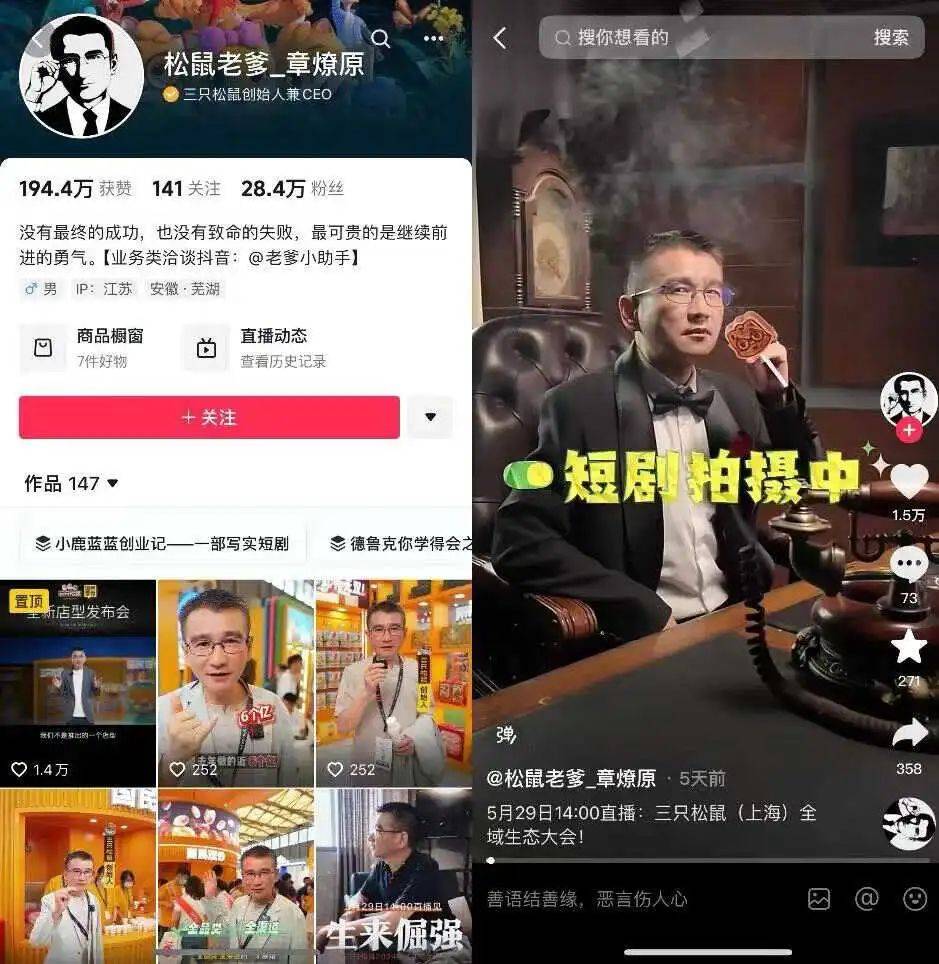Open the emoji picker in comment bar
Screen dimensions: 939x964
tap(915, 899)
